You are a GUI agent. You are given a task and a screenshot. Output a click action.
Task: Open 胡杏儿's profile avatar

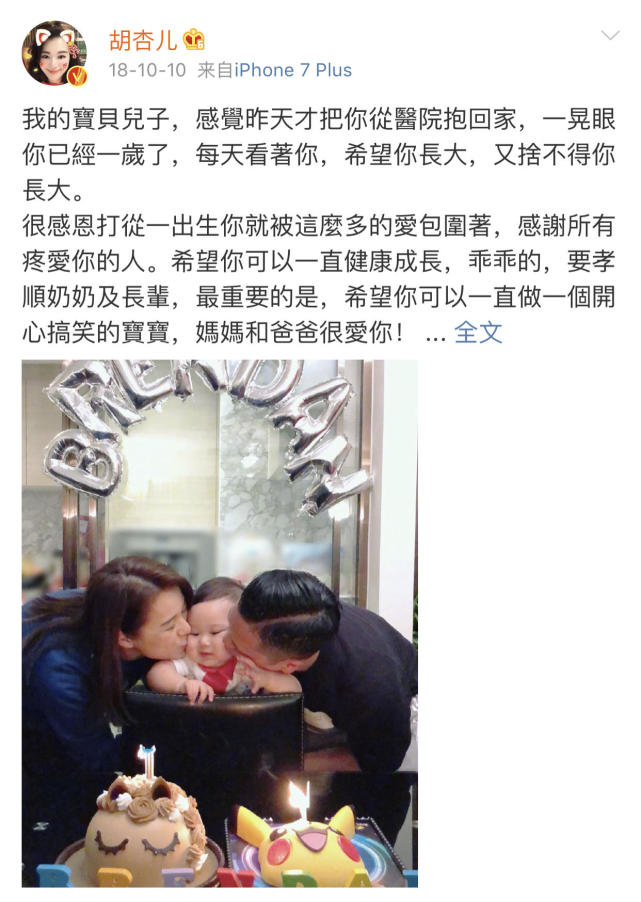[x=55, y=53]
